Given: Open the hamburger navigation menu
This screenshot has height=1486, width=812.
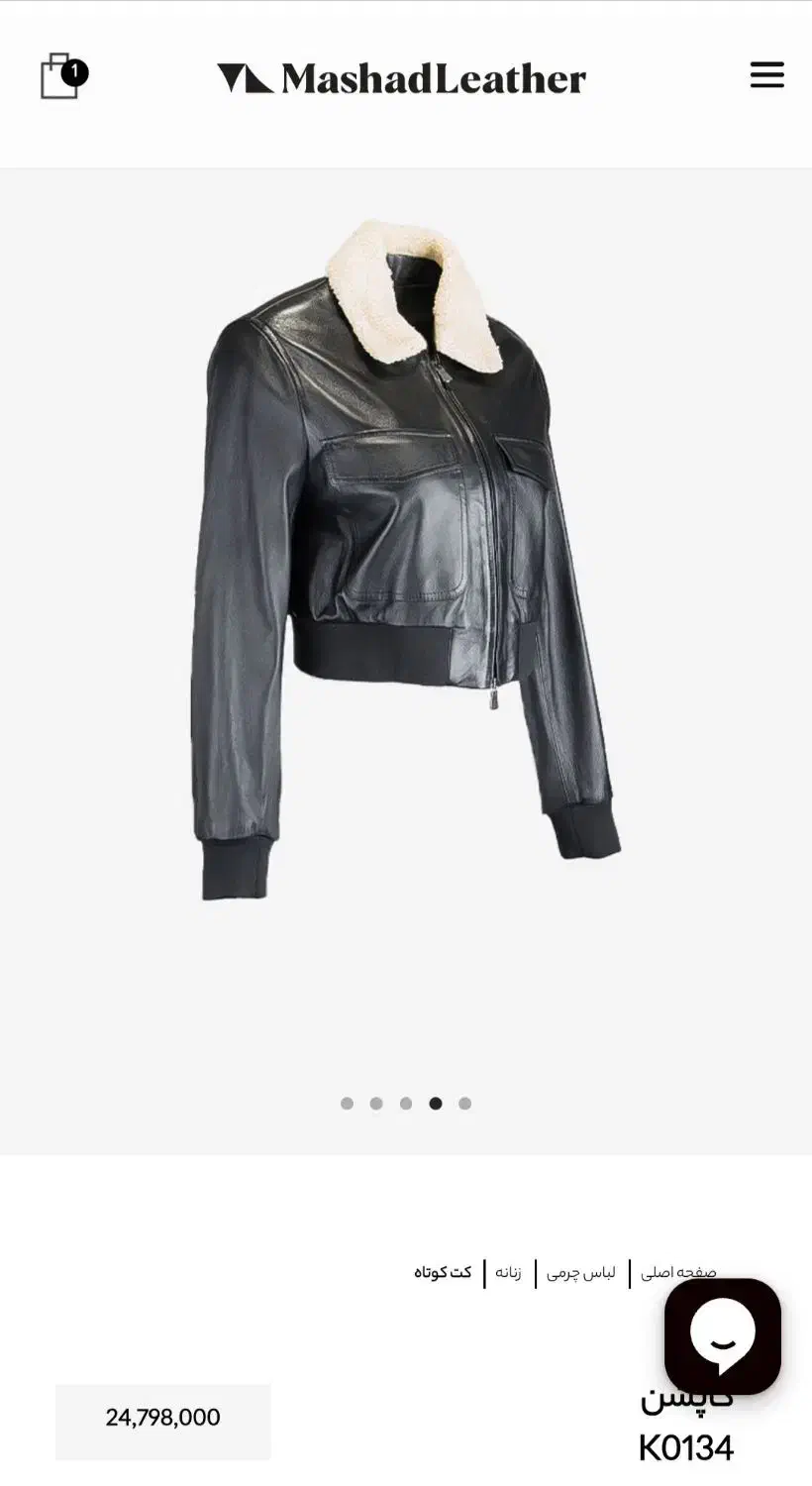Looking at the screenshot, I should point(766,75).
